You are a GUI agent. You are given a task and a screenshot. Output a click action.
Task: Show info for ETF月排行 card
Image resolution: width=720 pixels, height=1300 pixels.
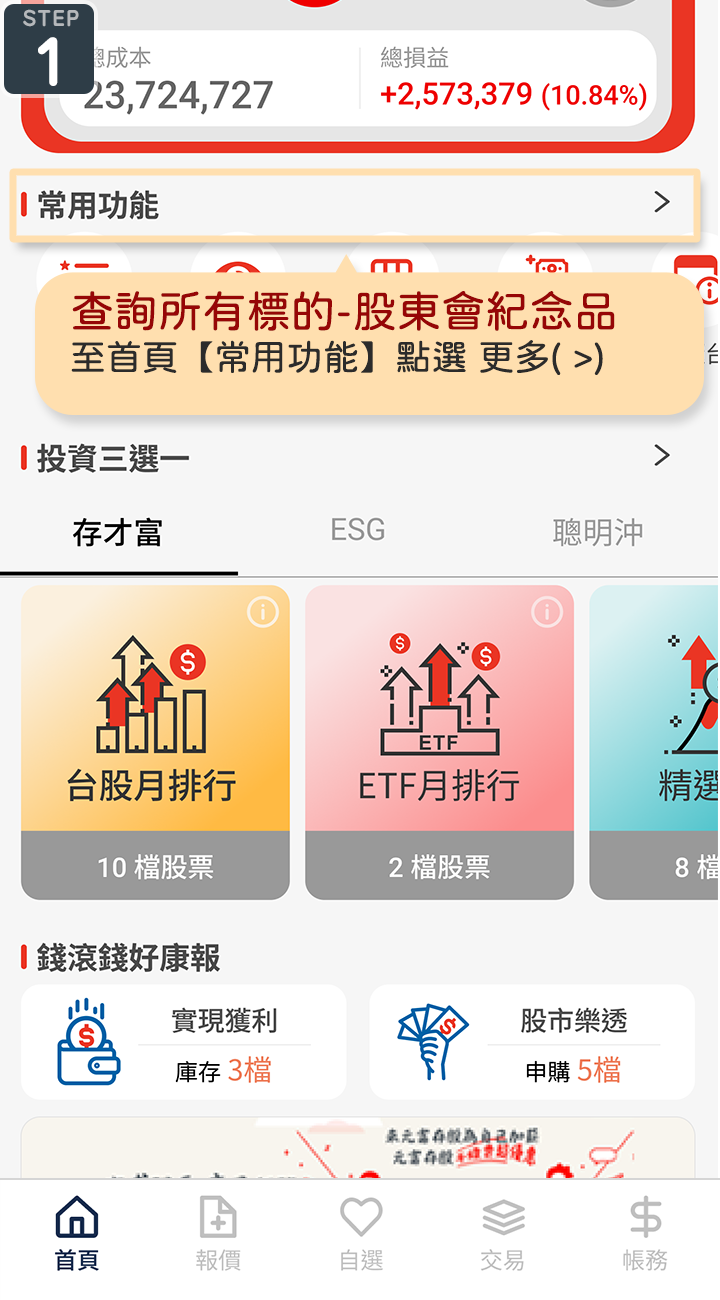pos(546,612)
